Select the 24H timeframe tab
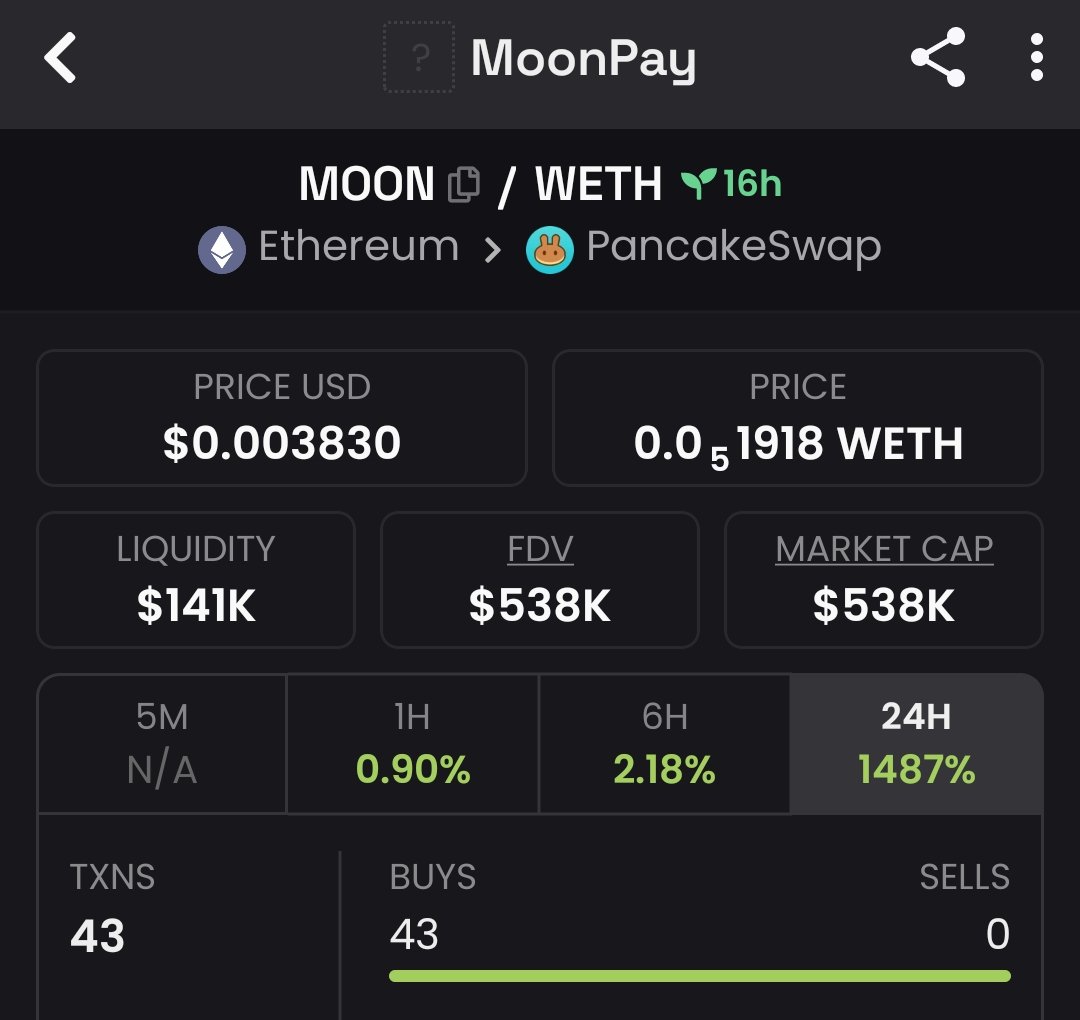This screenshot has height=1020, width=1080. click(916, 743)
